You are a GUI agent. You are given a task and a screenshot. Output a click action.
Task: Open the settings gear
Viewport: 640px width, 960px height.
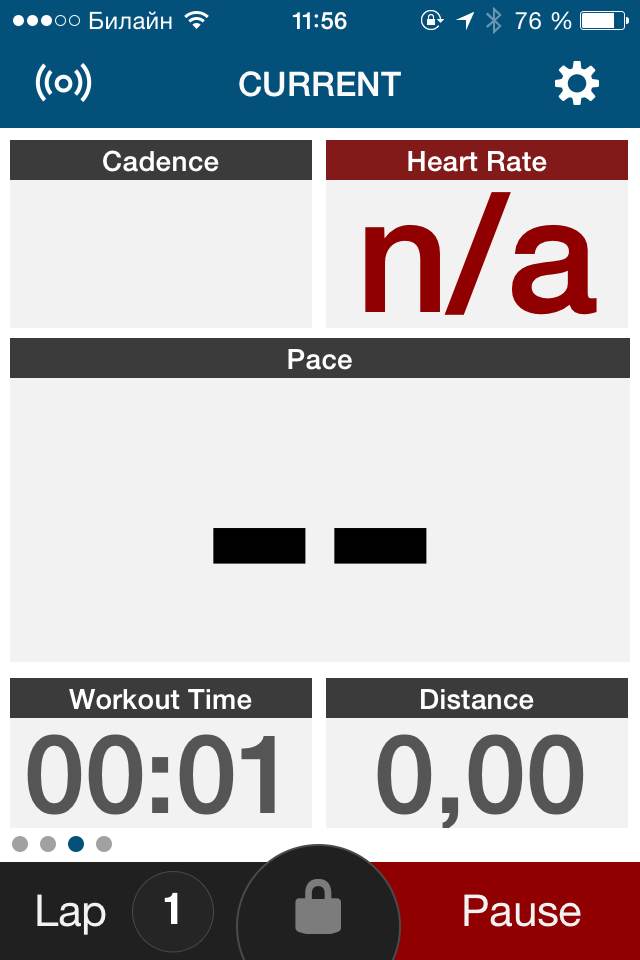pyautogui.click(x=577, y=84)
